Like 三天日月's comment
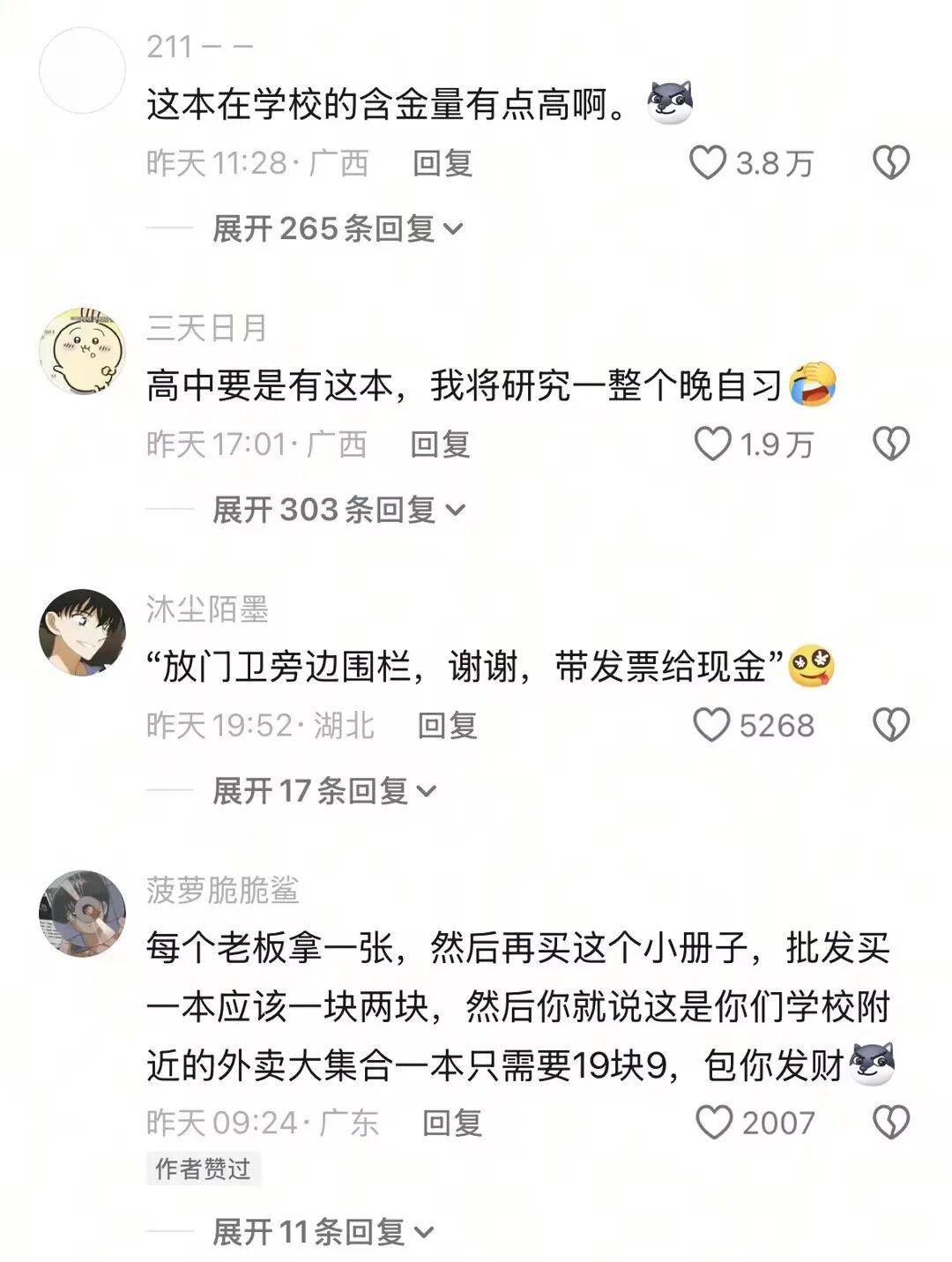The image size is (952, 1262). tap(712, 444)
